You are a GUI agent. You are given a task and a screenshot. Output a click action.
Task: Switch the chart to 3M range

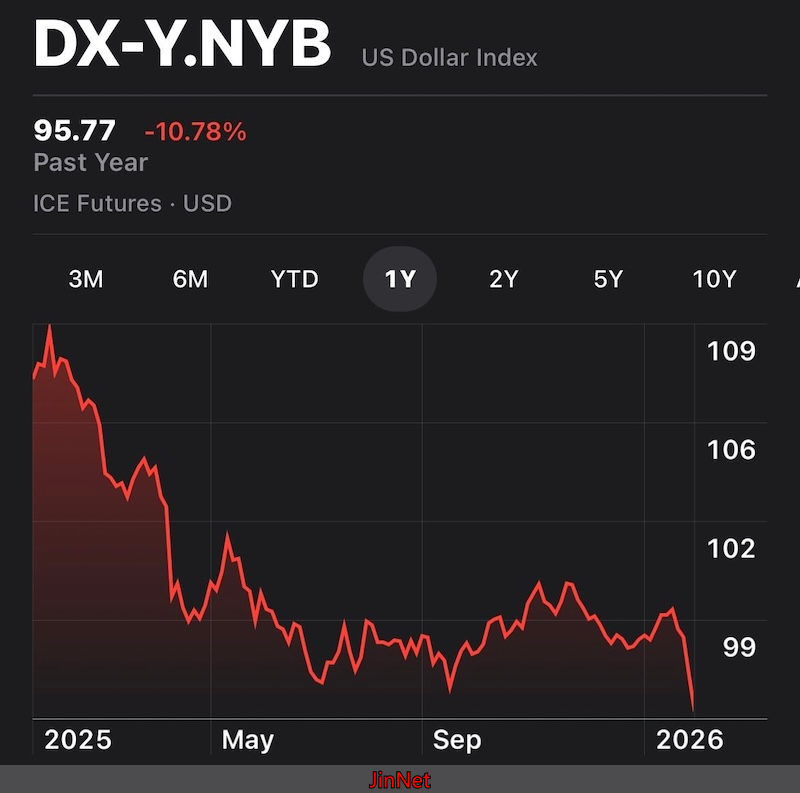86,279
